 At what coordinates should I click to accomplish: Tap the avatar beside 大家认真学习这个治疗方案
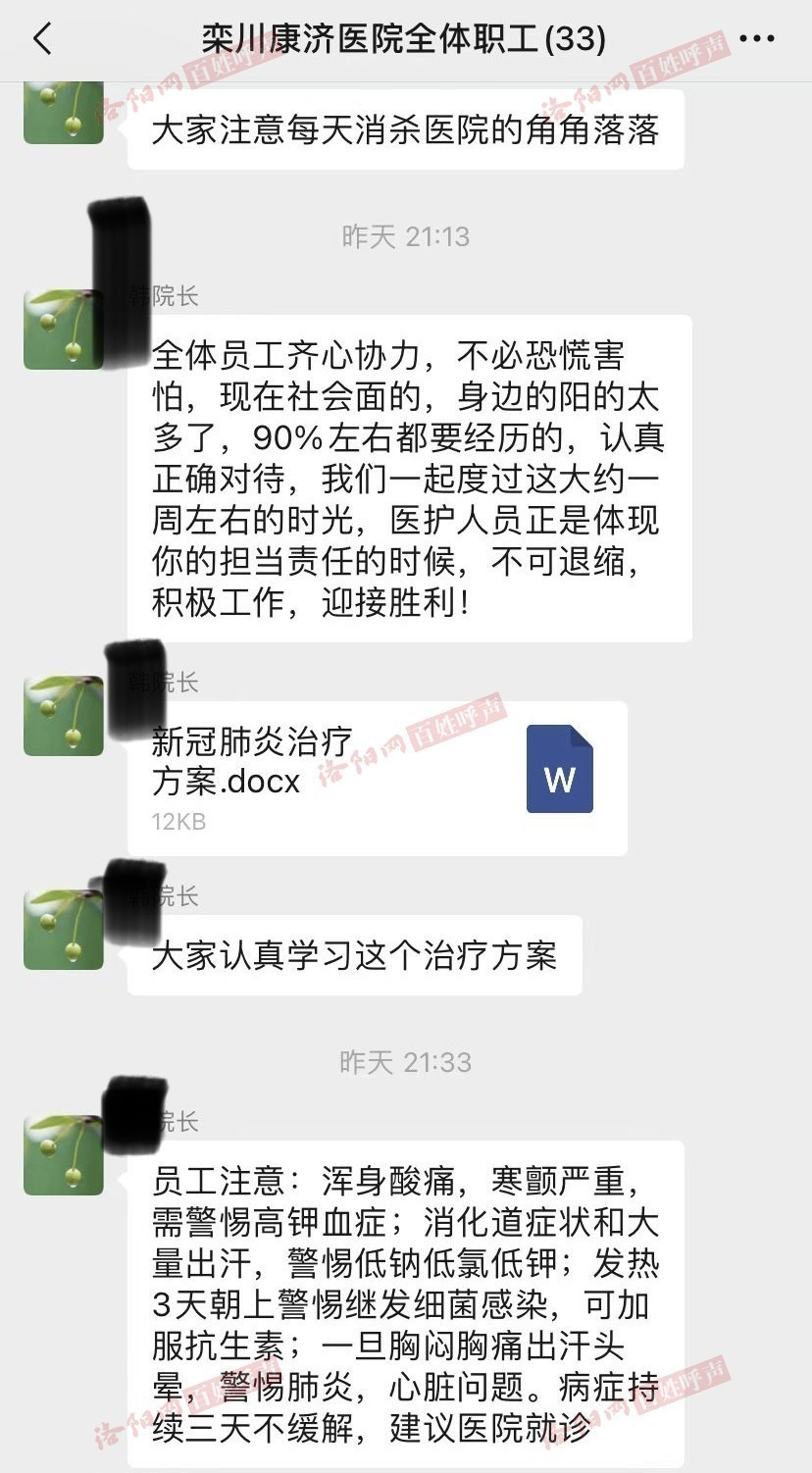(x=64, y=929)
